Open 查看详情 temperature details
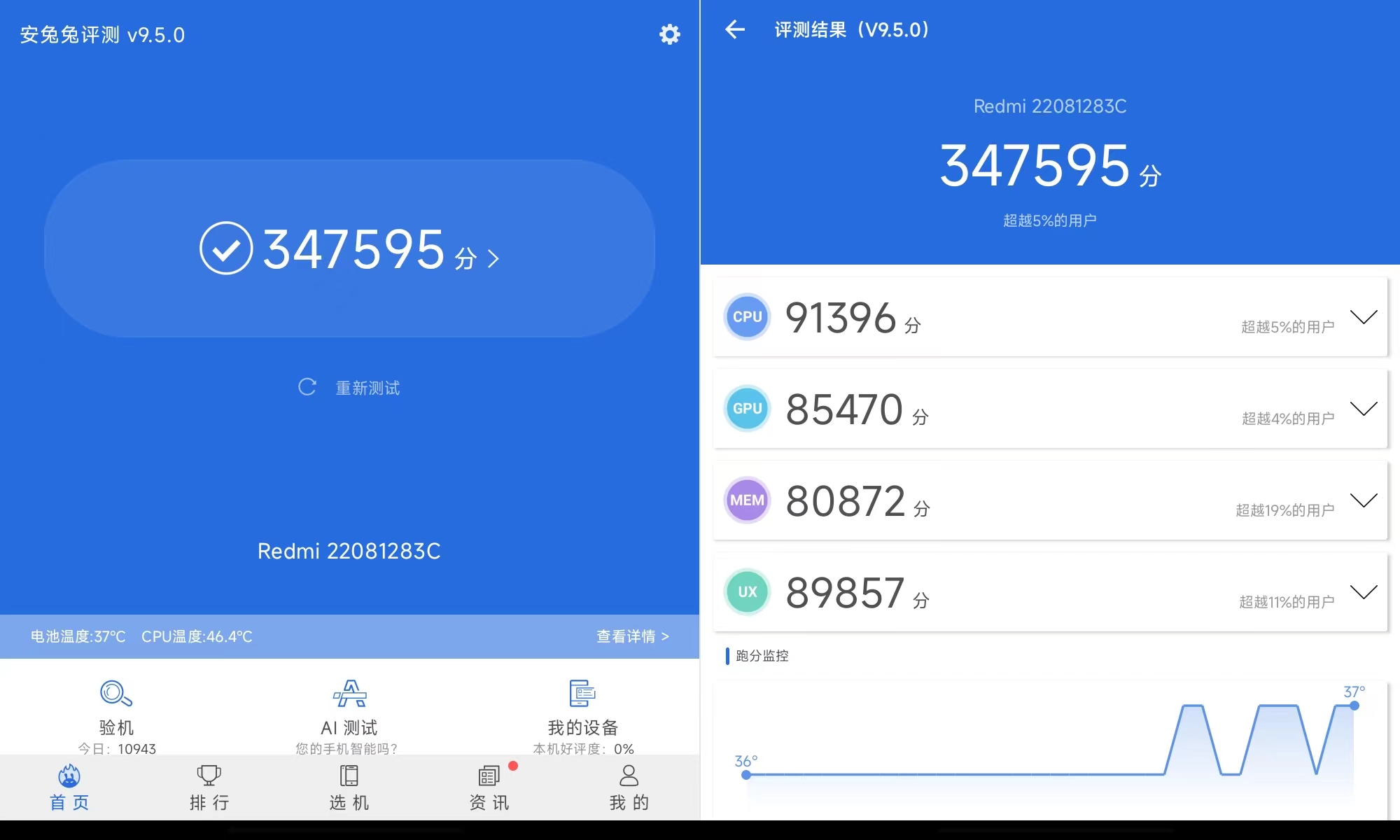Image resolution: width=1400 pixels, height=840 pixels. coord(632,636)
